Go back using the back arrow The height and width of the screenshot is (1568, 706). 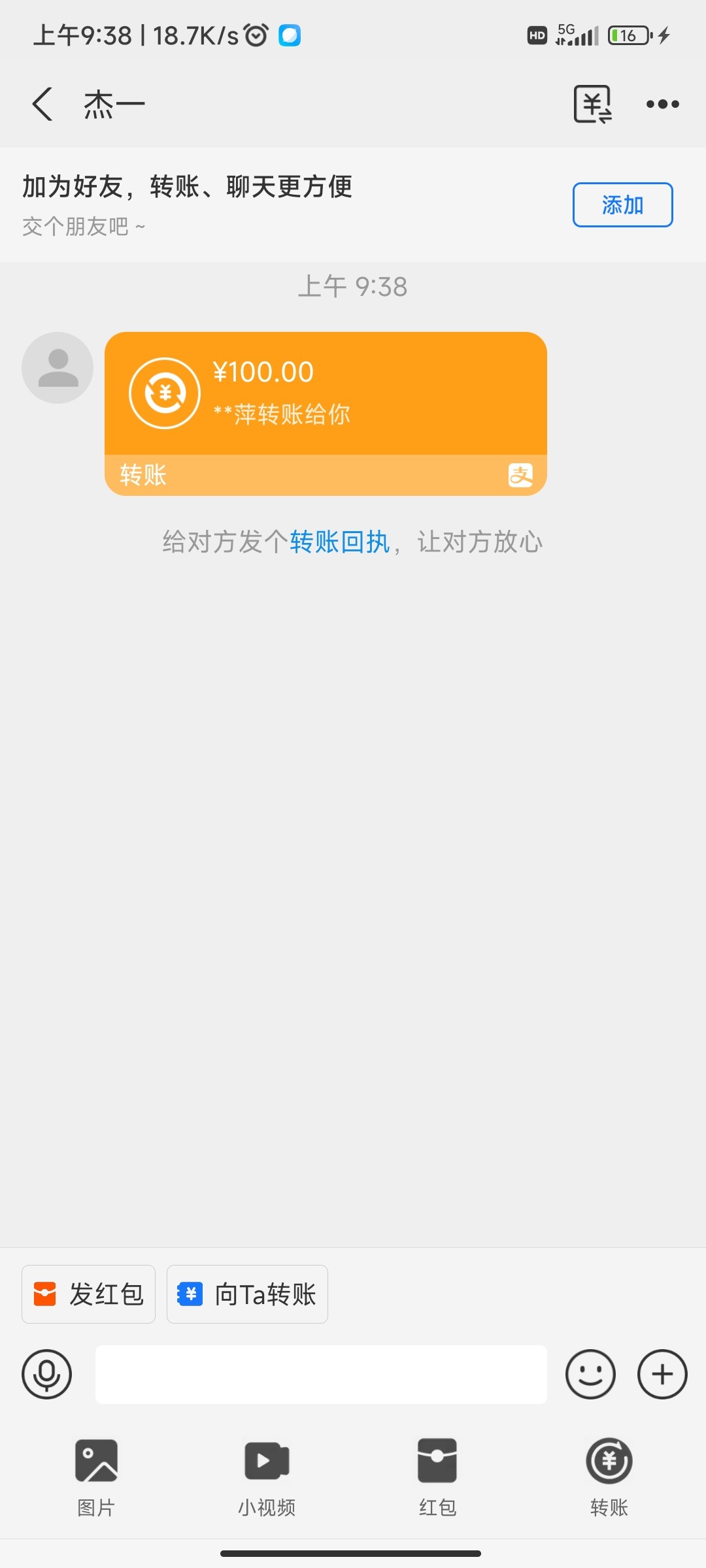pos(41,103)
